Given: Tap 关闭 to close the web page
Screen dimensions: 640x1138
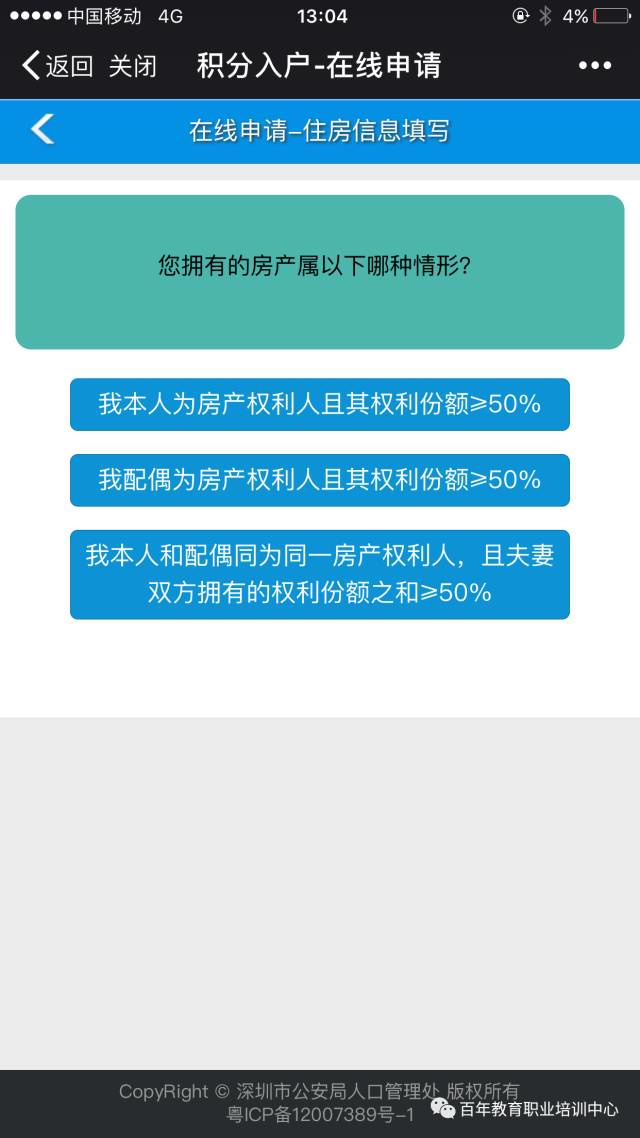Looking at the screenshot, I should 133,66.
